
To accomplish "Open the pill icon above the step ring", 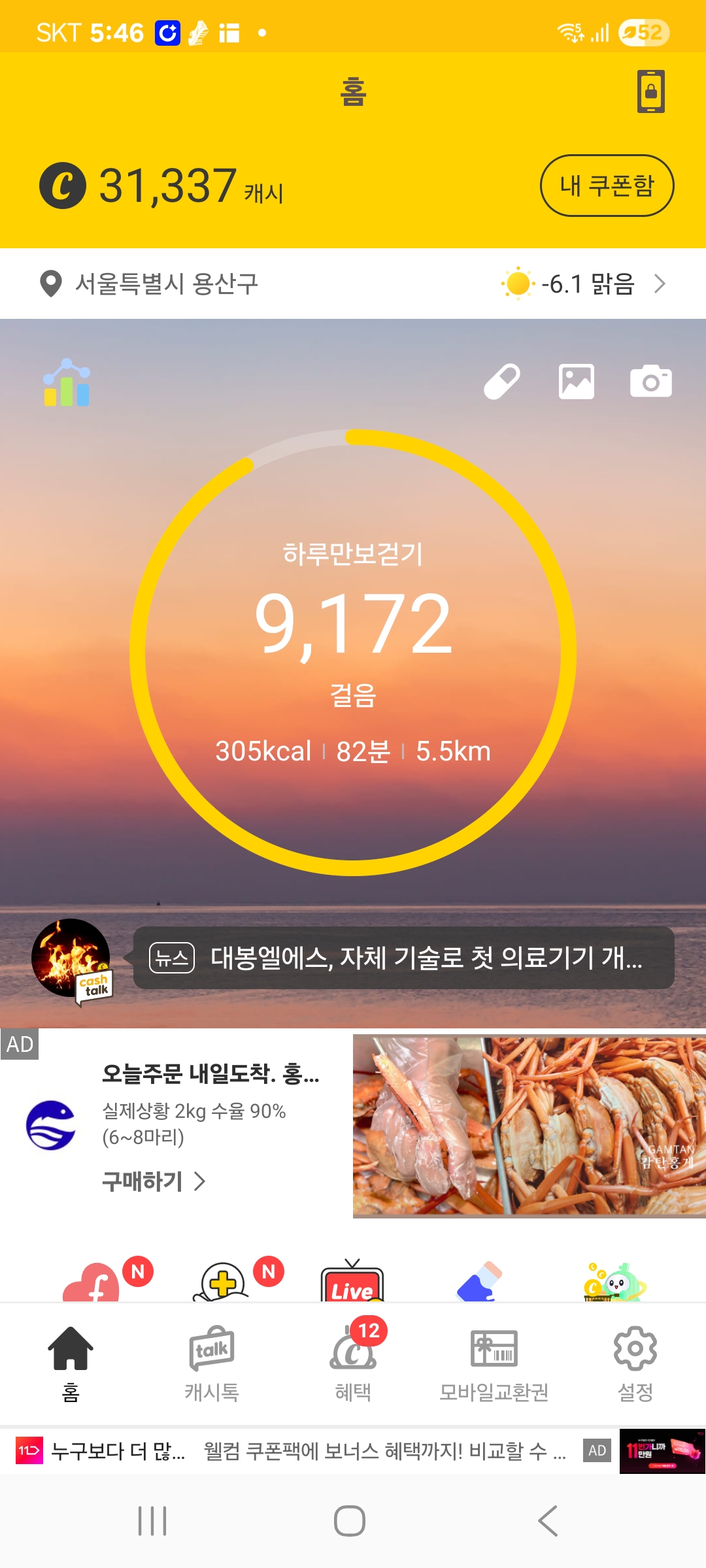I will 501,382.
